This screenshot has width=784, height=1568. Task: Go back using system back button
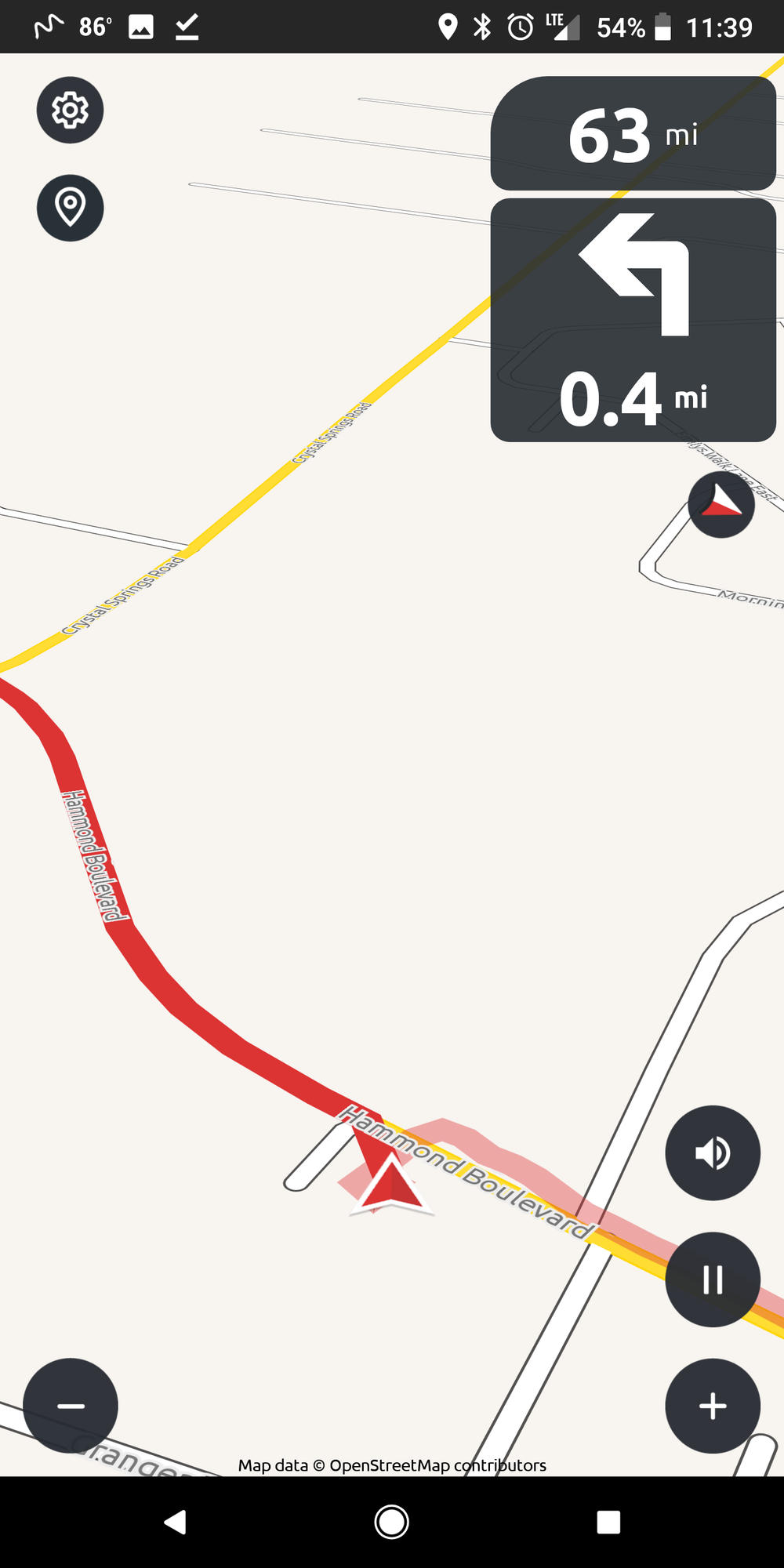(176, 1522)
